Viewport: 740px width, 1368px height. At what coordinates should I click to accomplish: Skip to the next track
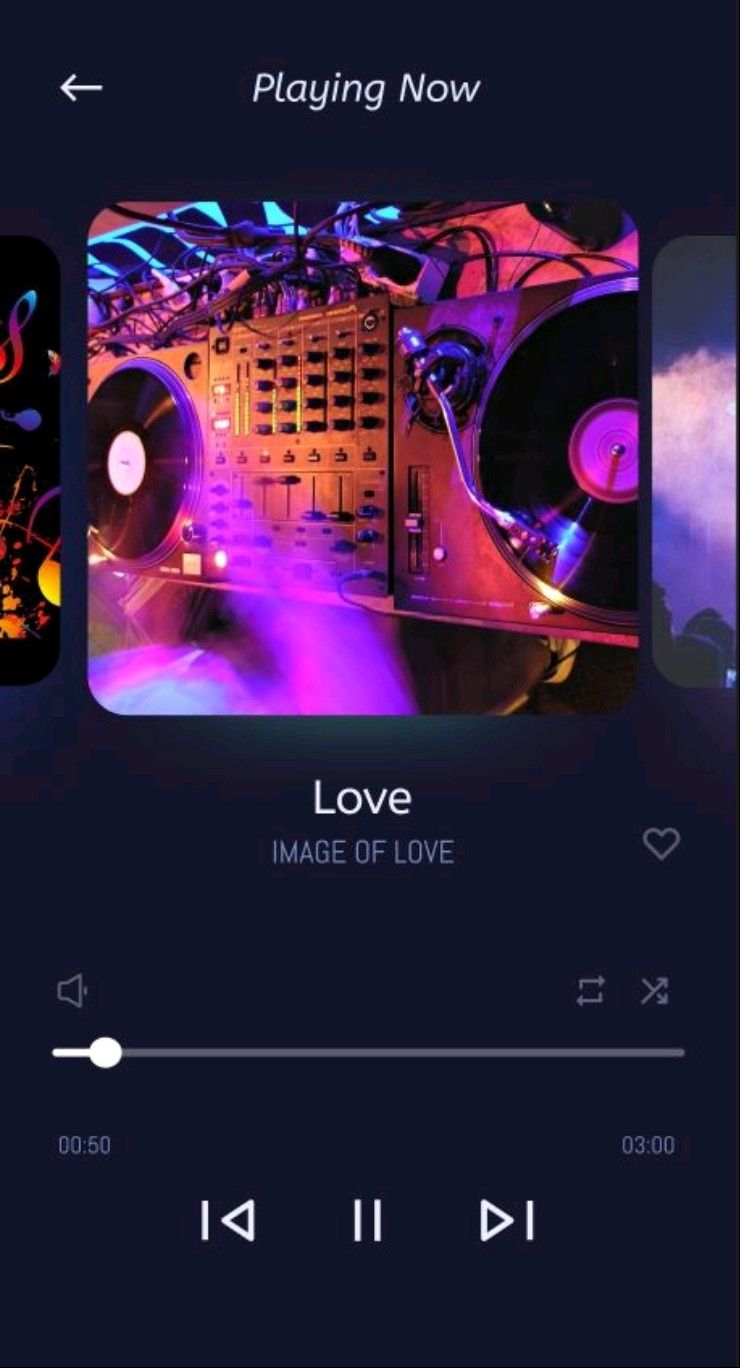tap(507, 1221)
